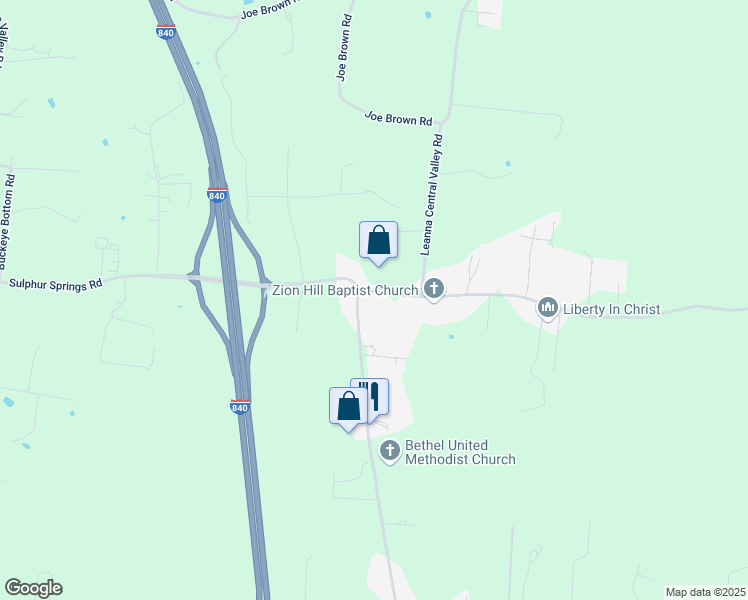Open Zion Hill Baptist Church place marker
748x600 pixels.
433,290
